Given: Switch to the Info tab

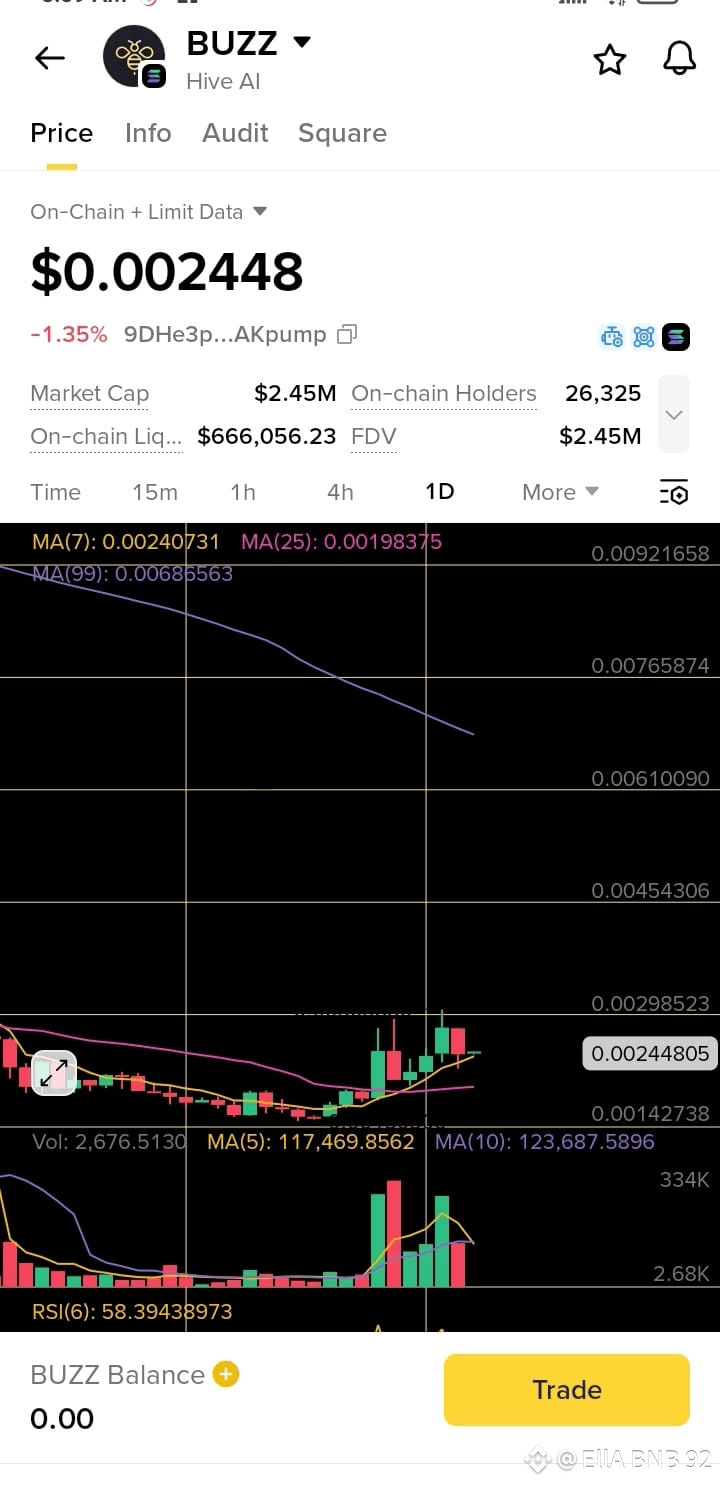Looking at the screenshot, I should click(148, 132).
